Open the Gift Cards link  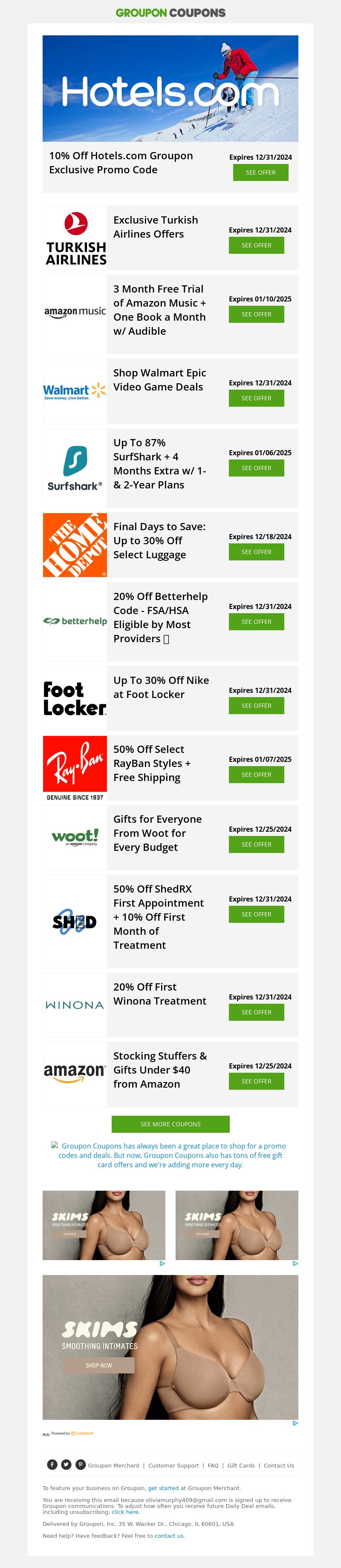240,1466
